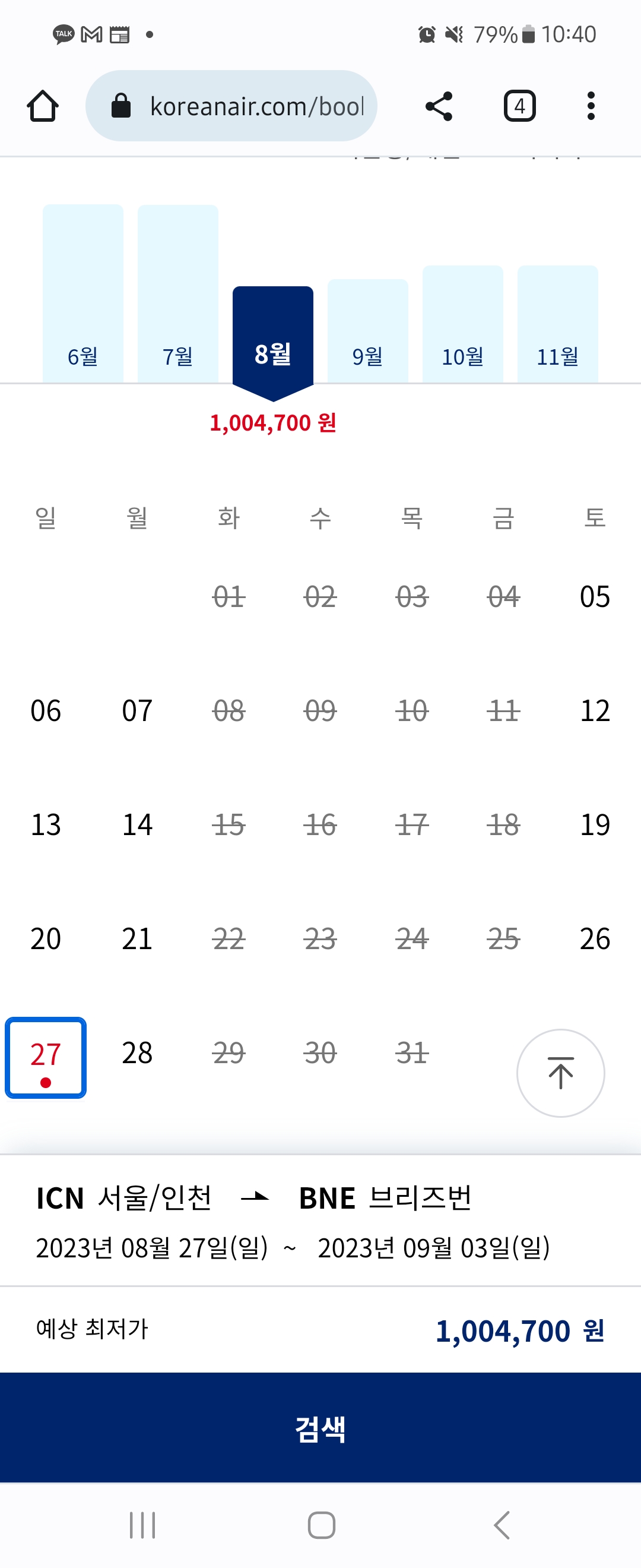
Task: Go back with the system back button
Action: tap(502, 1525)
